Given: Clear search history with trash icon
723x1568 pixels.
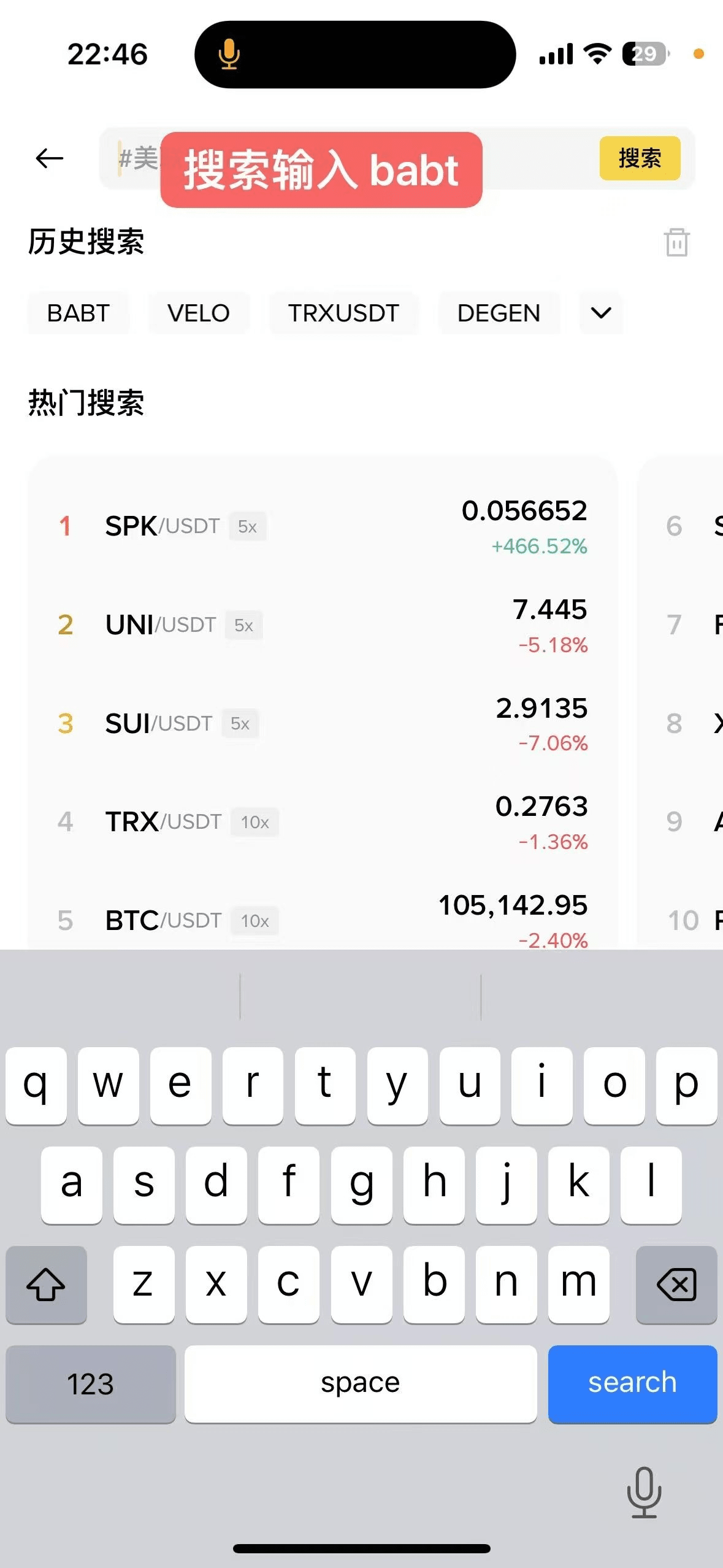Looking at the screenshot, I should 677,242.
